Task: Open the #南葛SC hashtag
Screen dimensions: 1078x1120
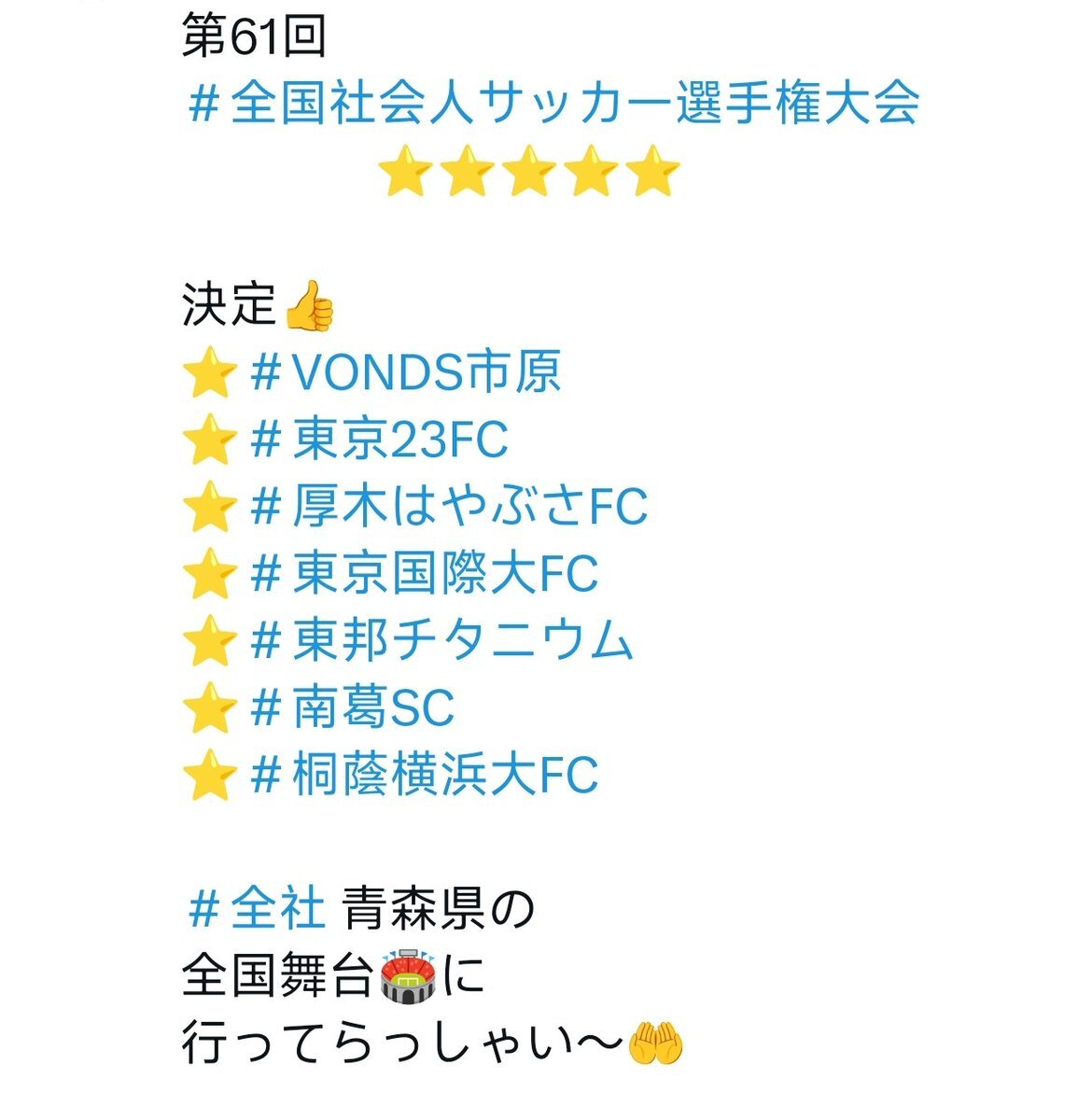Action: pyautogui.click(x=353, y=708)
